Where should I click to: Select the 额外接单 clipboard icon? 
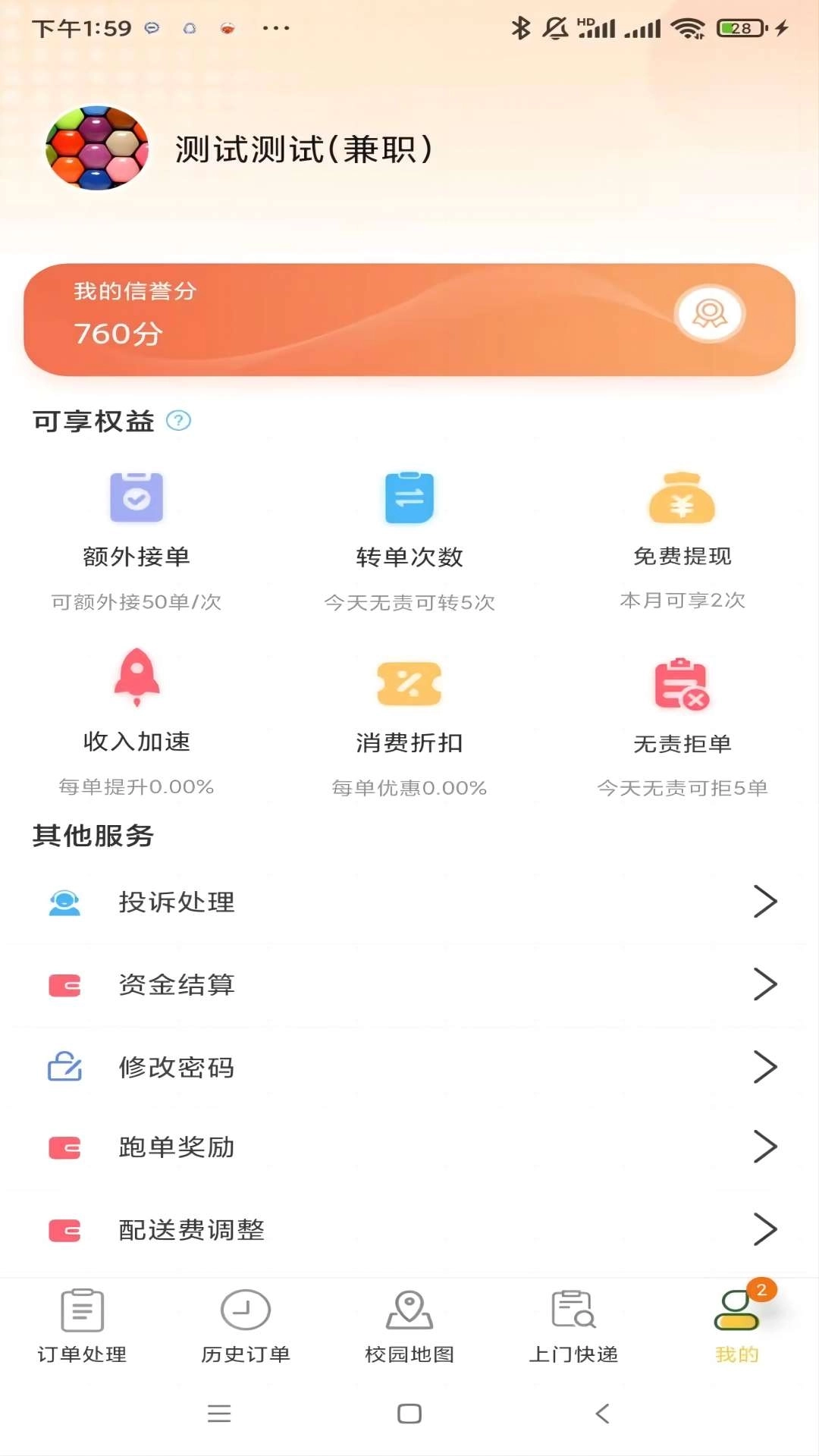pos(136,499)
